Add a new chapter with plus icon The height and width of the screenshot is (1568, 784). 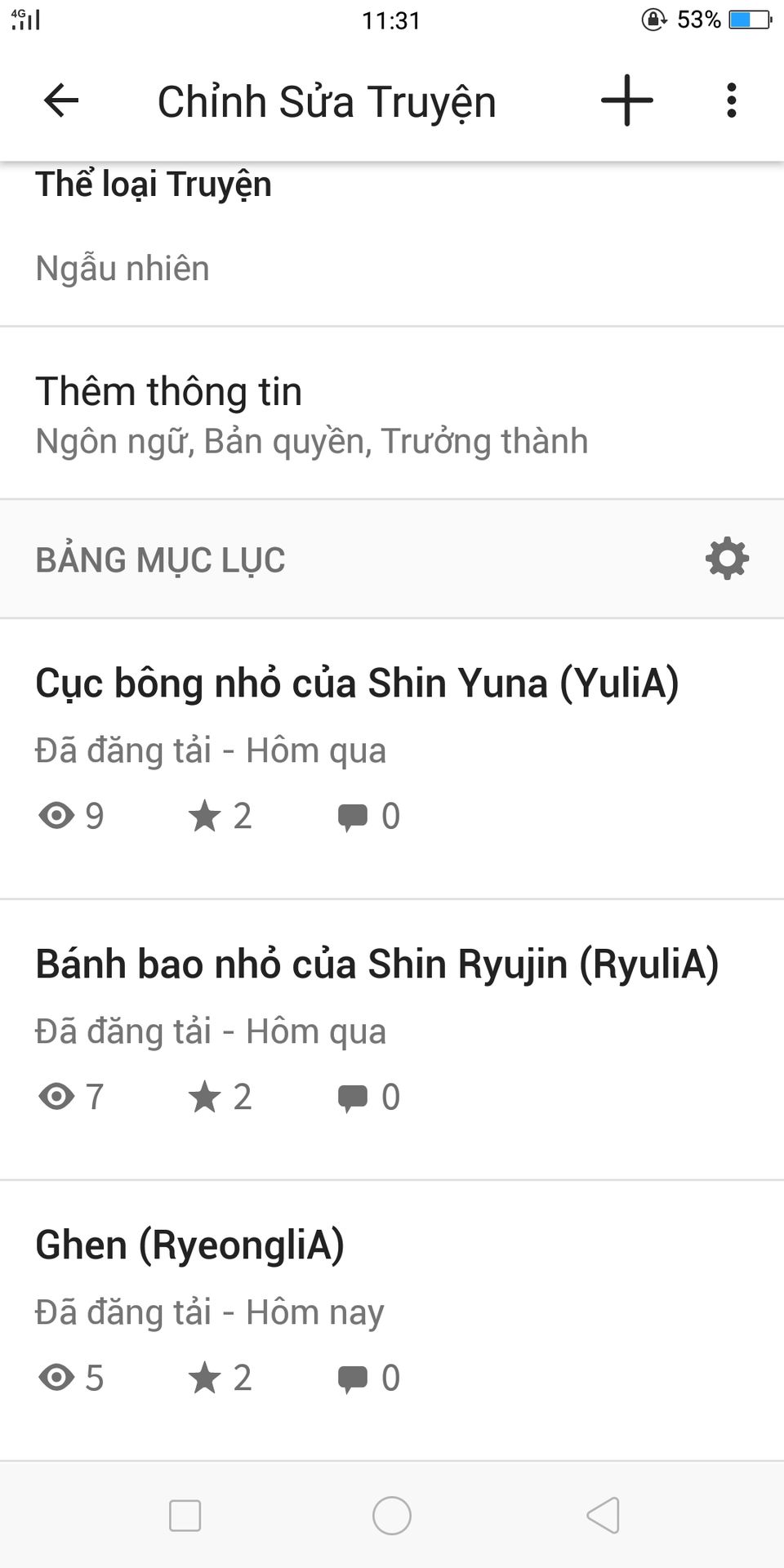coord(626,100)
